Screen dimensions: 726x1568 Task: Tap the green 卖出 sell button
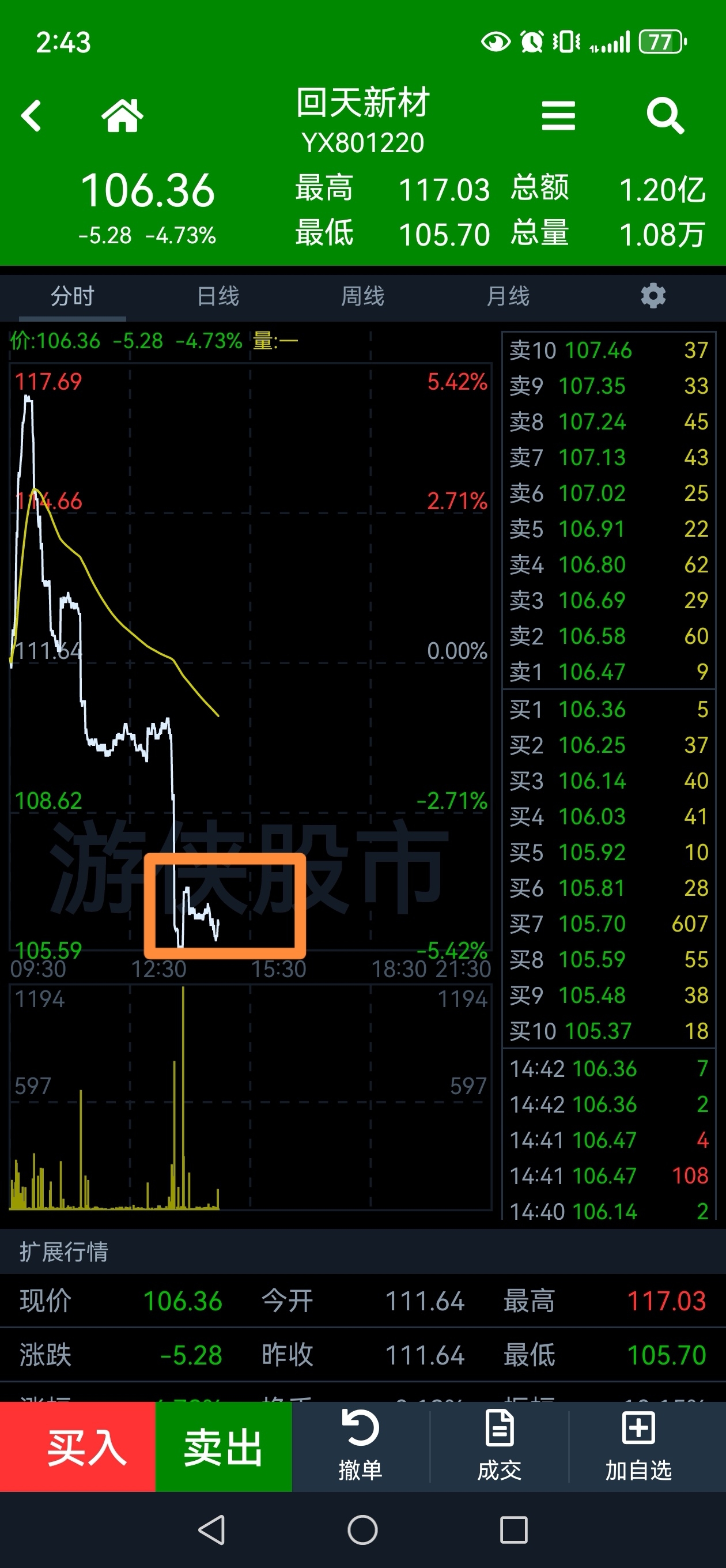tap(224, 1448)
